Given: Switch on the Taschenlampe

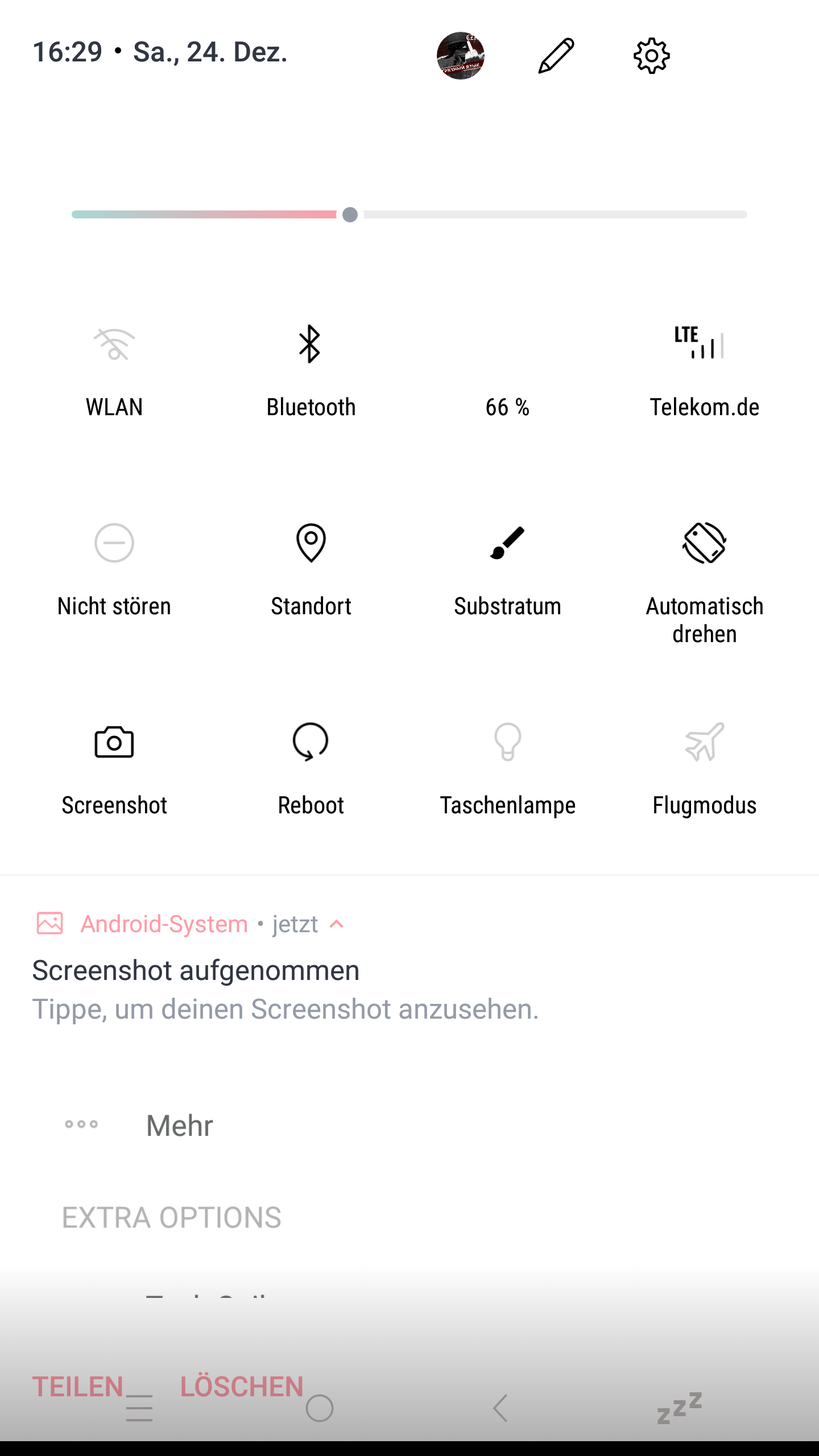Looking at the screenshot, I should coord(507,742).
